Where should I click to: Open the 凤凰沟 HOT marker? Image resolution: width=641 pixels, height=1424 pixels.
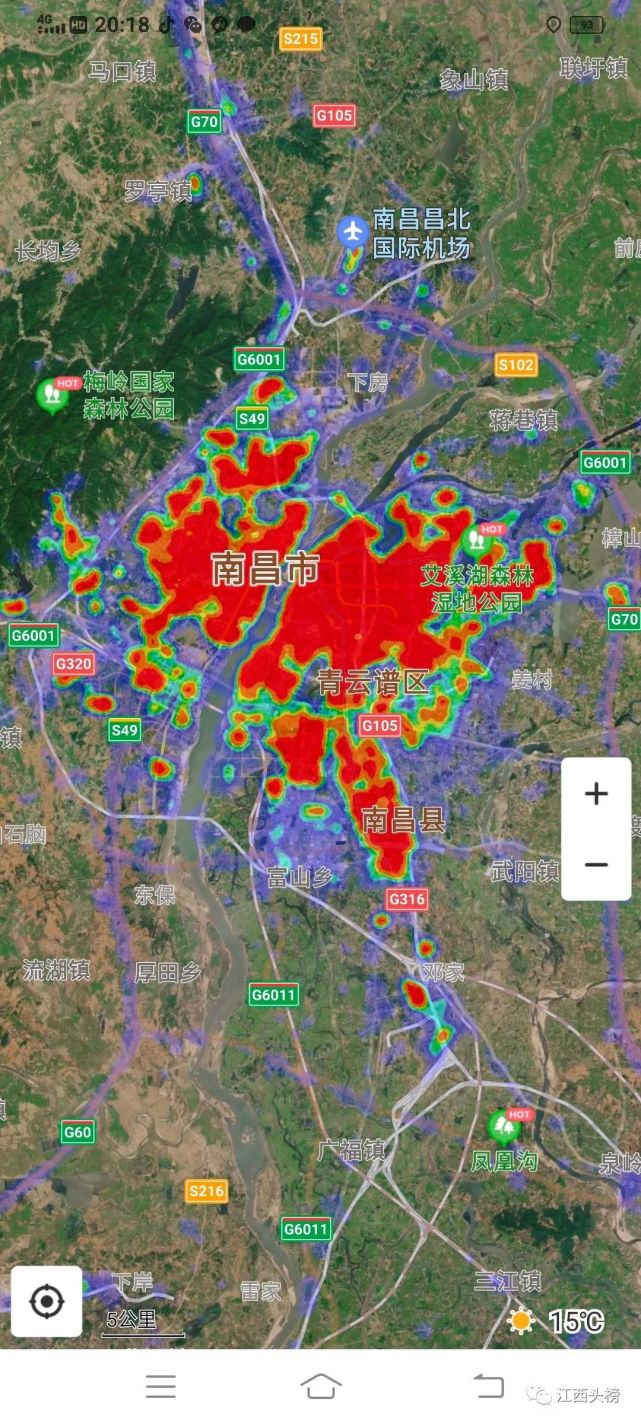coord(504,1127)
